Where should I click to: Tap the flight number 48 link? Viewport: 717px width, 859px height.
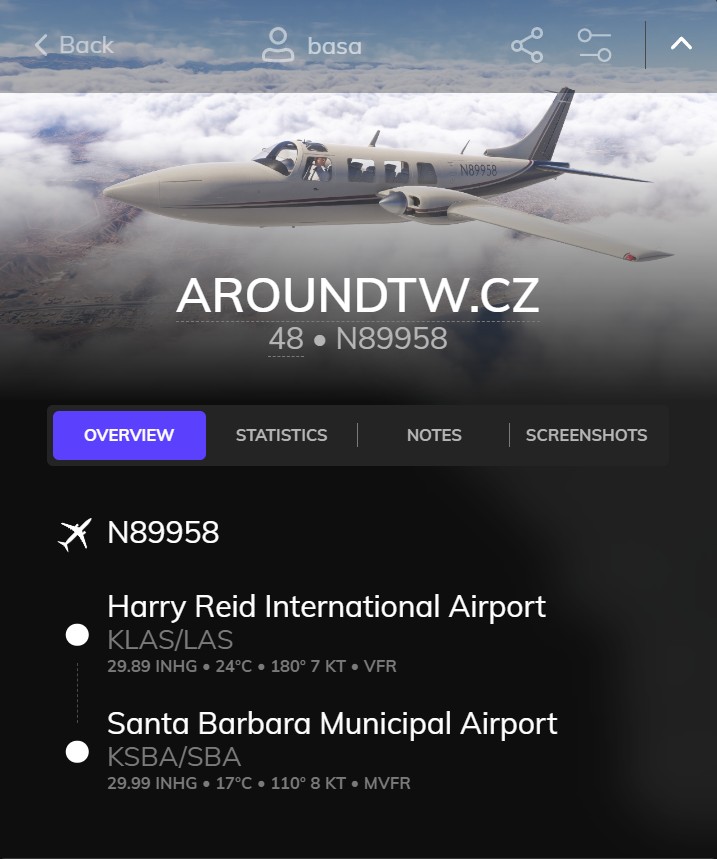(x=286, y=339)
